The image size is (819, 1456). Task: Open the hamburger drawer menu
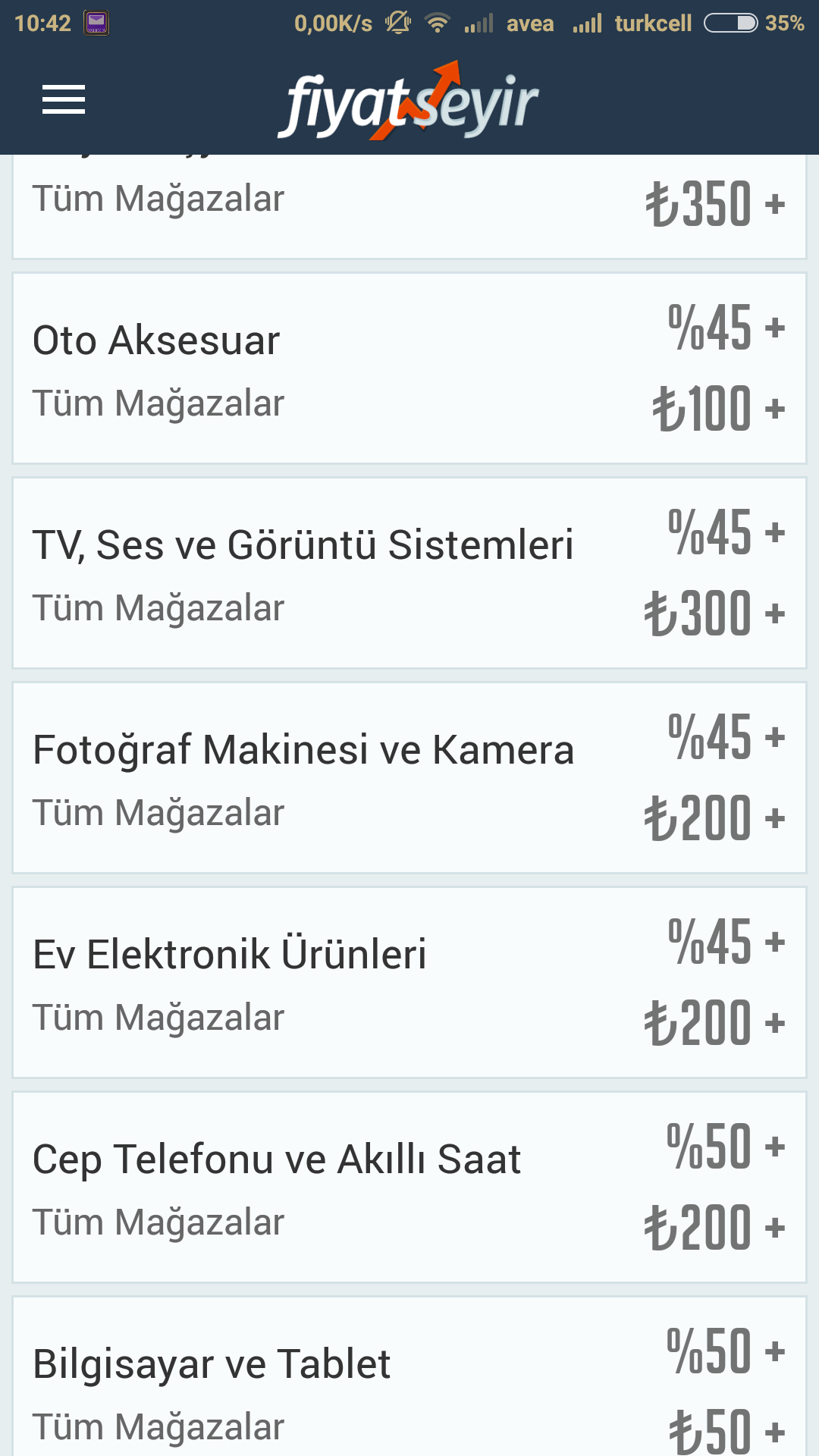[x=64, y=101]
